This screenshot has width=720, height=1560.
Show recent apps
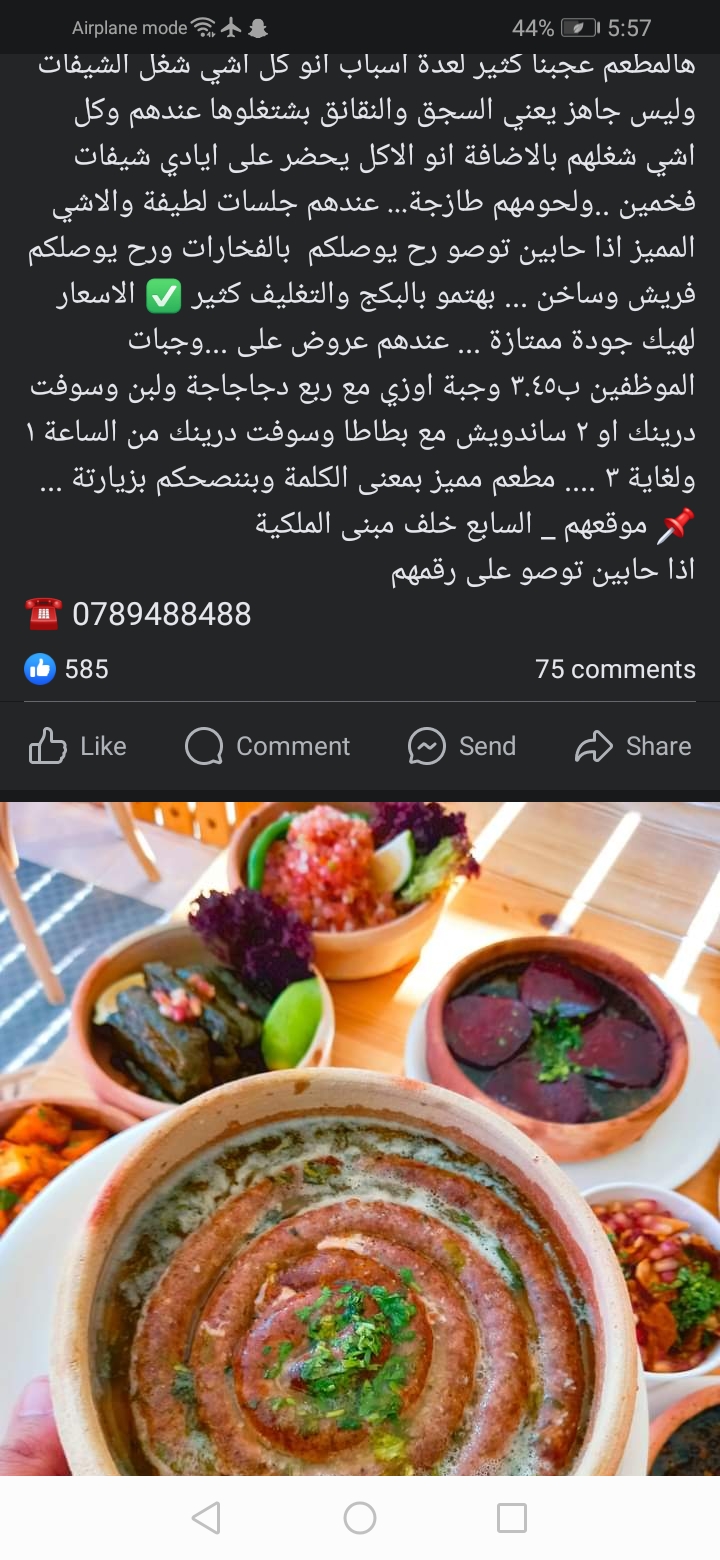512,1518
